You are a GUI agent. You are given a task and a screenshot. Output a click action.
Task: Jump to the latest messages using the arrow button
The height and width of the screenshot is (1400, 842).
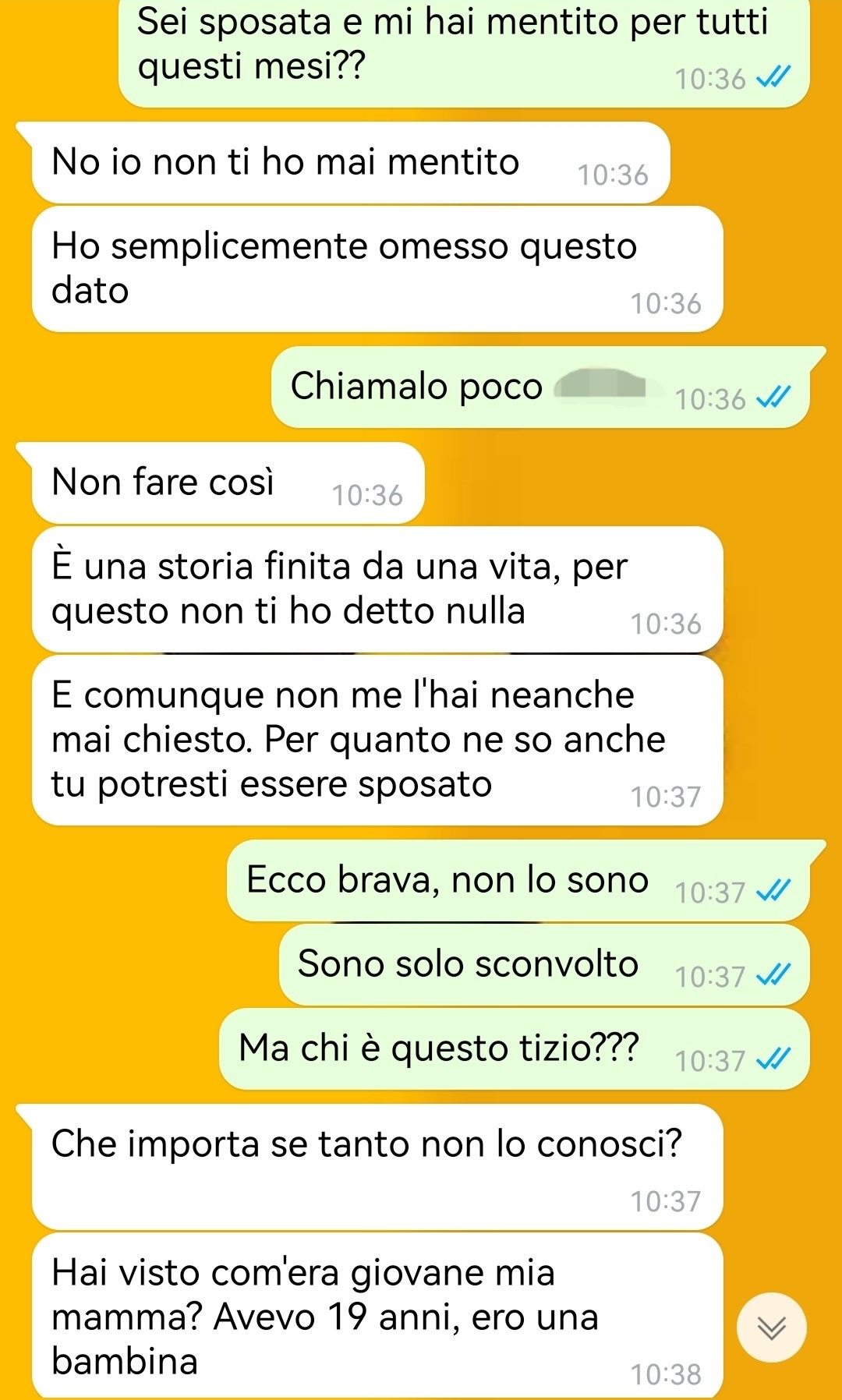pyautogui.click(x=771, y=1327)
